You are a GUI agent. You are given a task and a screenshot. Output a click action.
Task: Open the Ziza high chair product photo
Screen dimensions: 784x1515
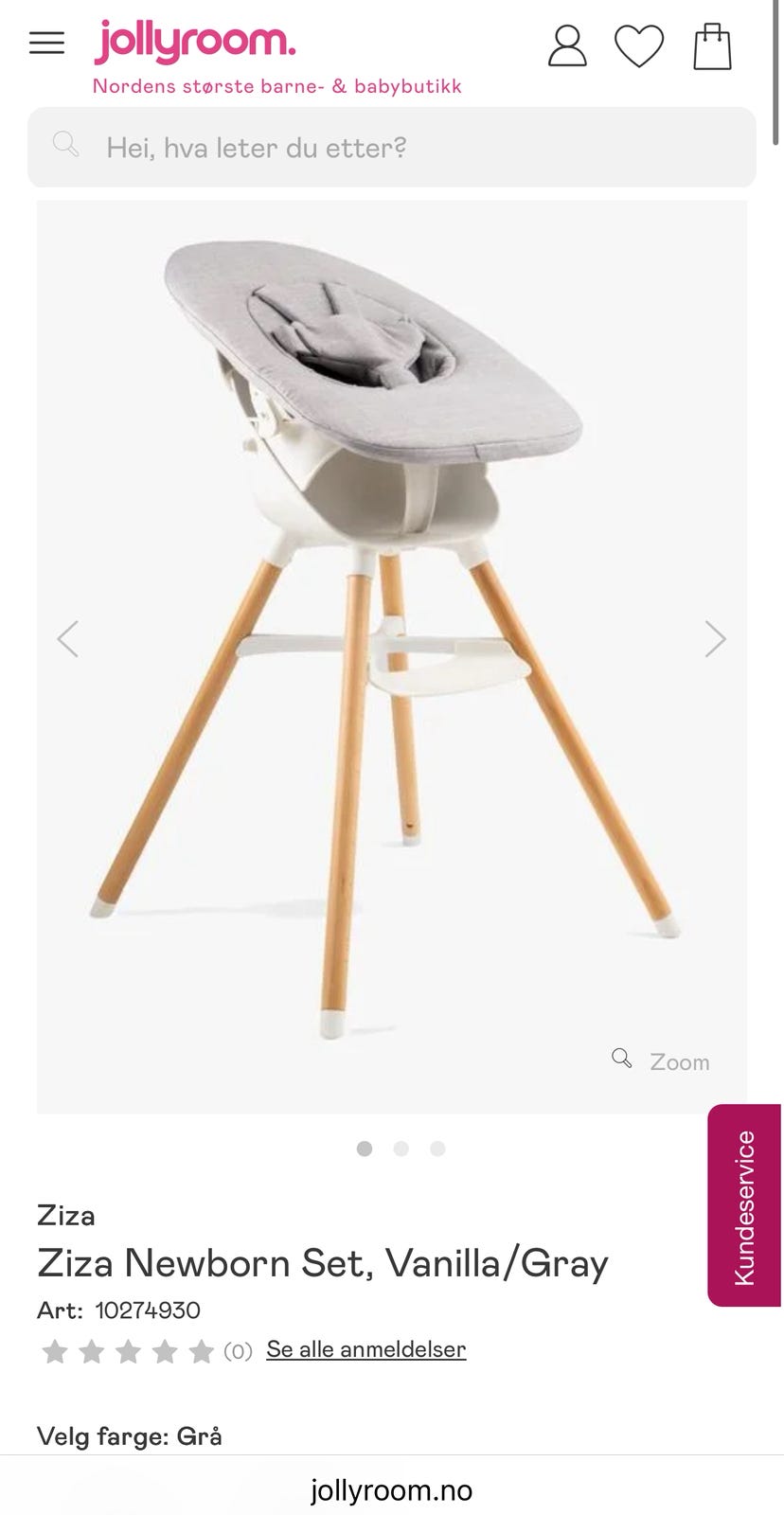tap(379, 615)
